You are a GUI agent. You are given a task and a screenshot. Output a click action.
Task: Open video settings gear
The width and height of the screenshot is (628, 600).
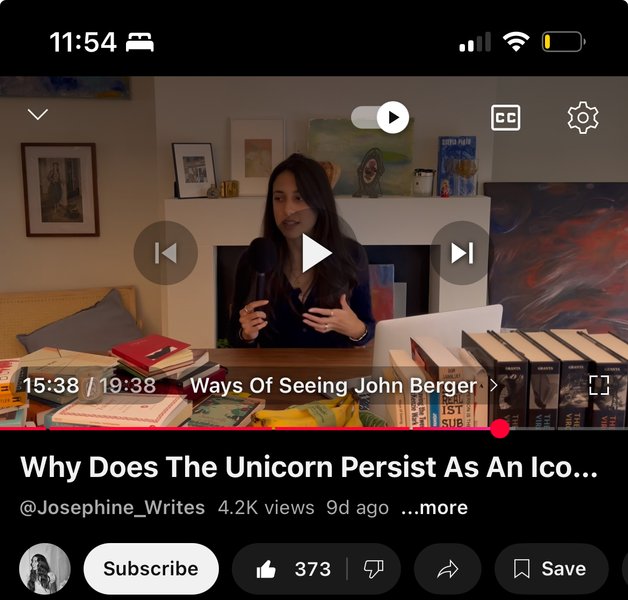tap(582, 118)
